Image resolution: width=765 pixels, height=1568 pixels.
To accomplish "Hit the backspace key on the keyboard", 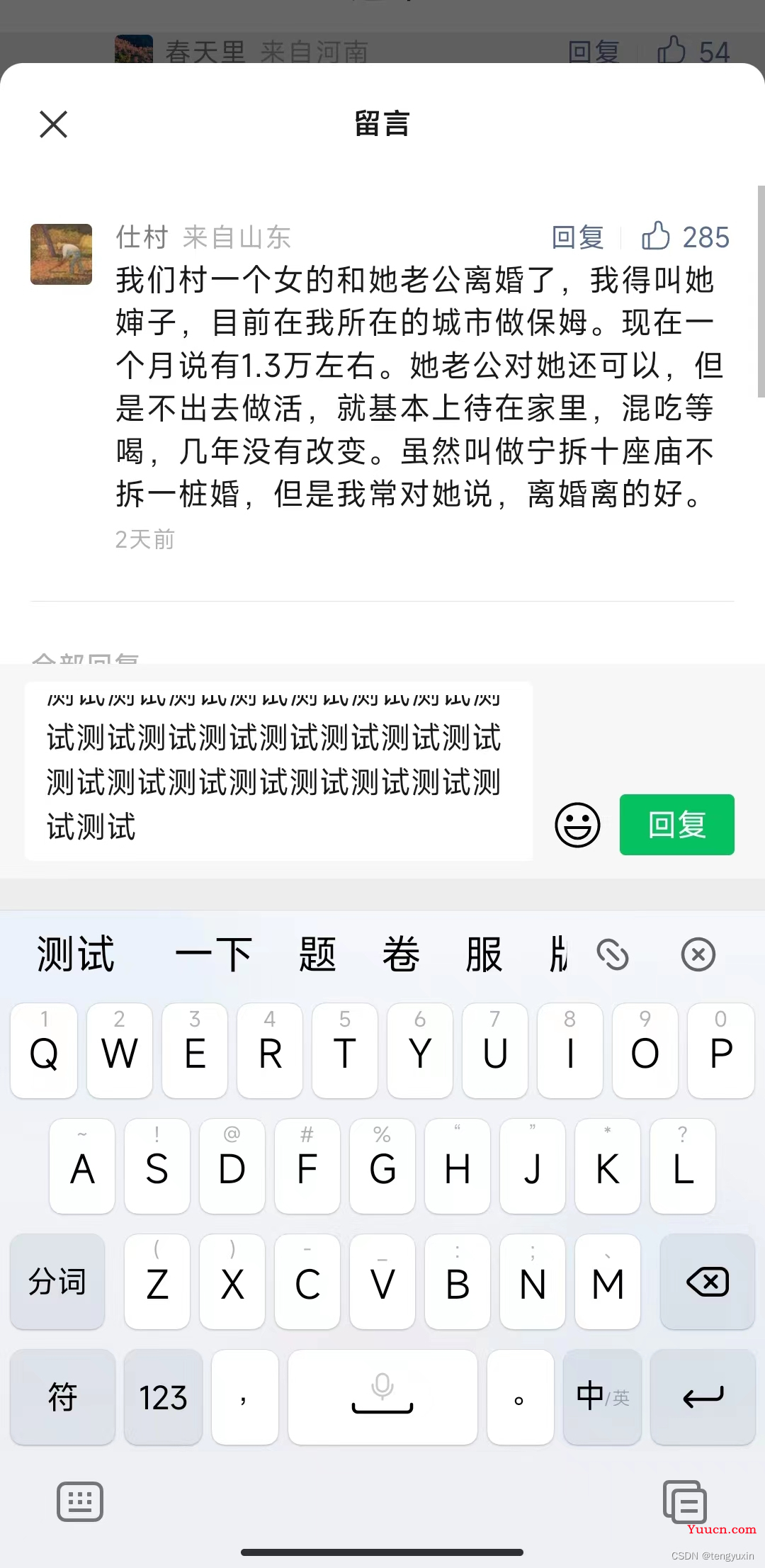I will (707, 1281).
